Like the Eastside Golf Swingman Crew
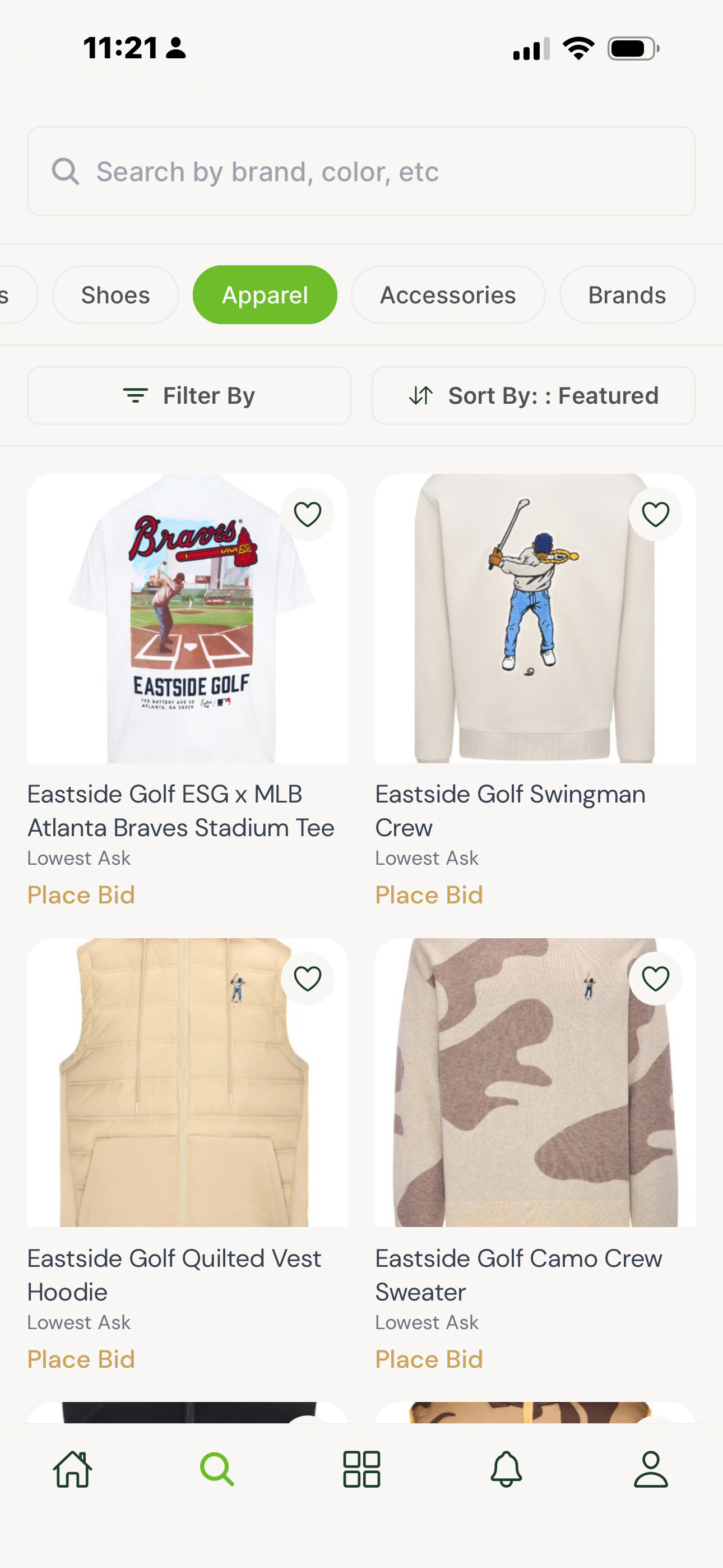723x1568 pixels. 655,514
